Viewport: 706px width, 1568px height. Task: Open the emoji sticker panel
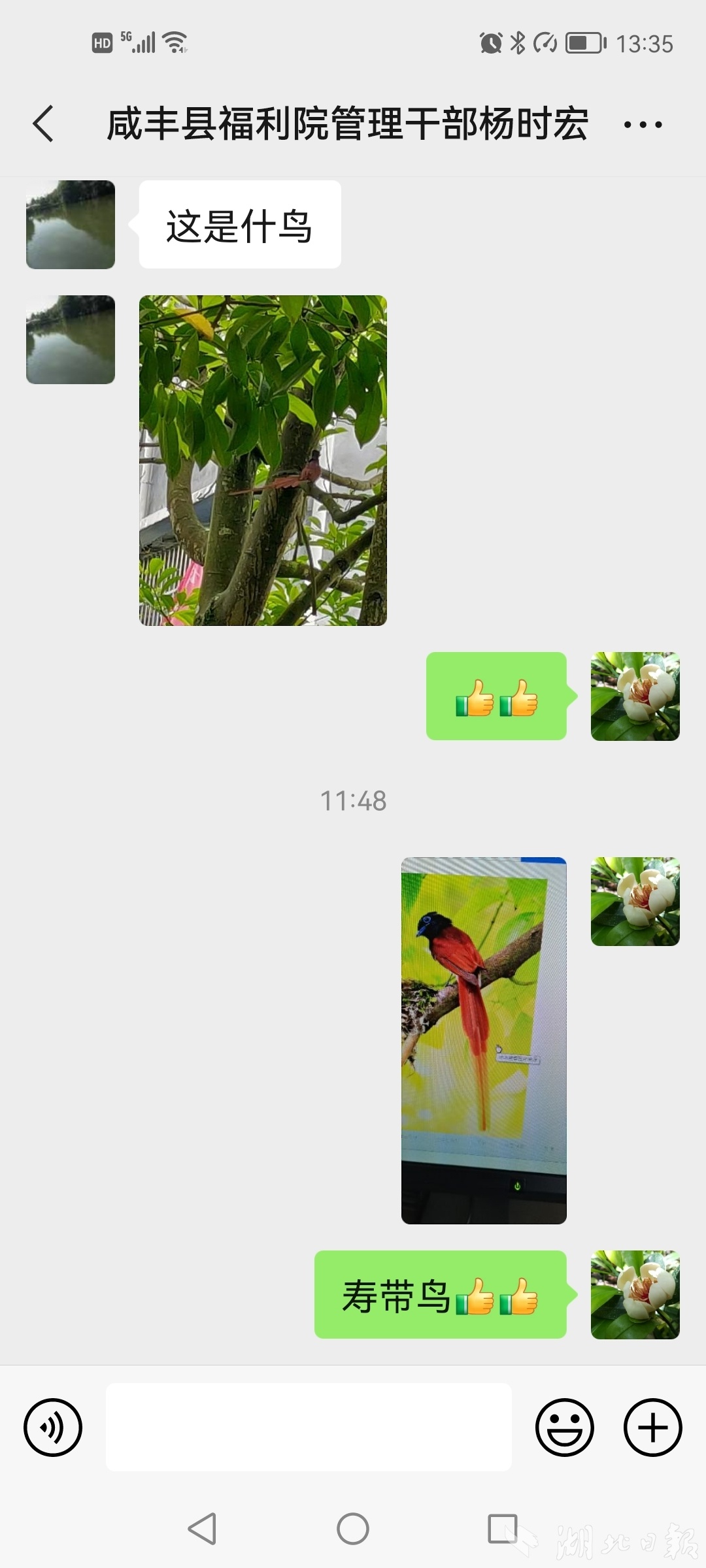pos(564,1428)
